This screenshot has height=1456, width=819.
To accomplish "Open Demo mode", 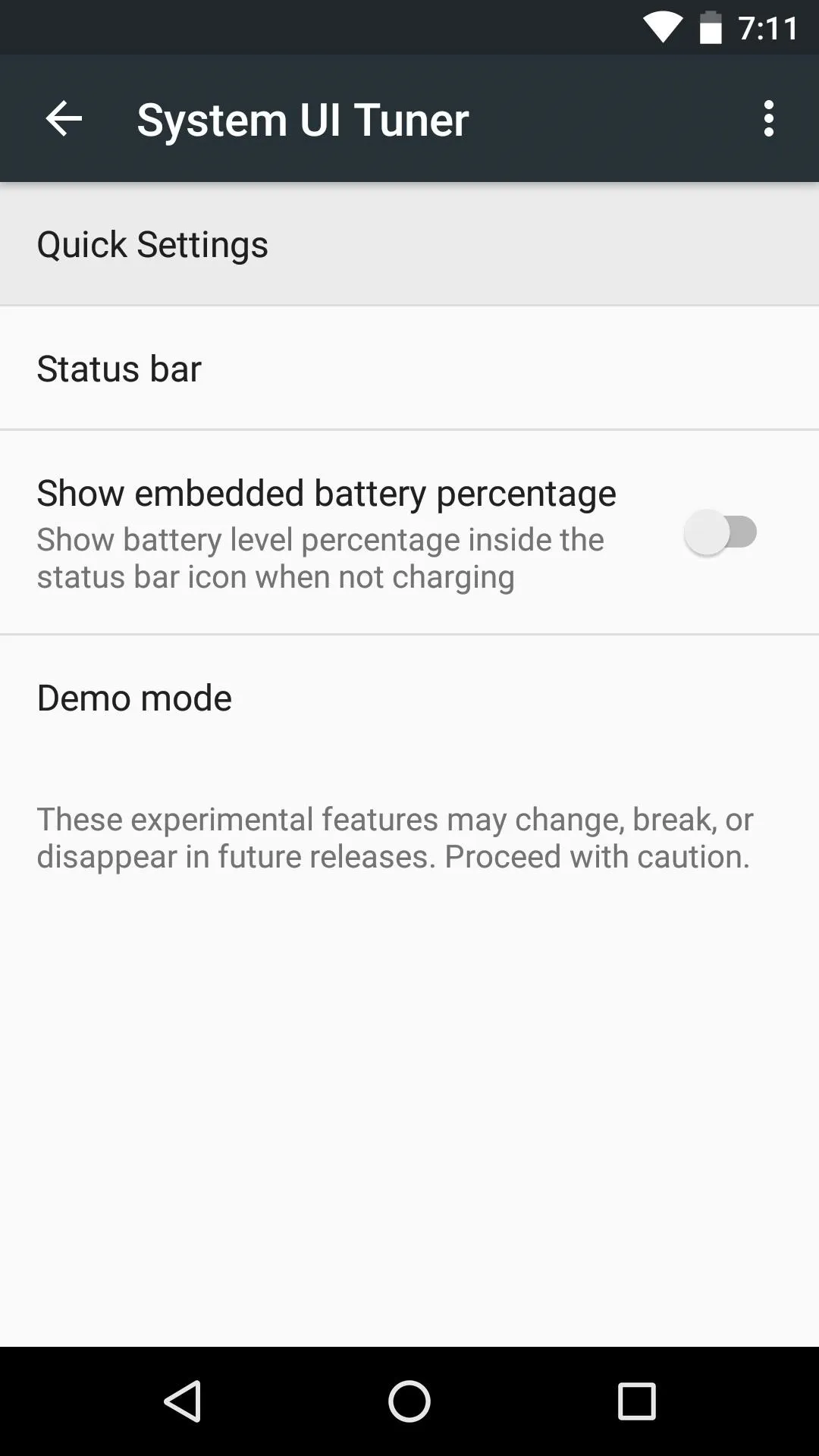I will tap(409, 698).
